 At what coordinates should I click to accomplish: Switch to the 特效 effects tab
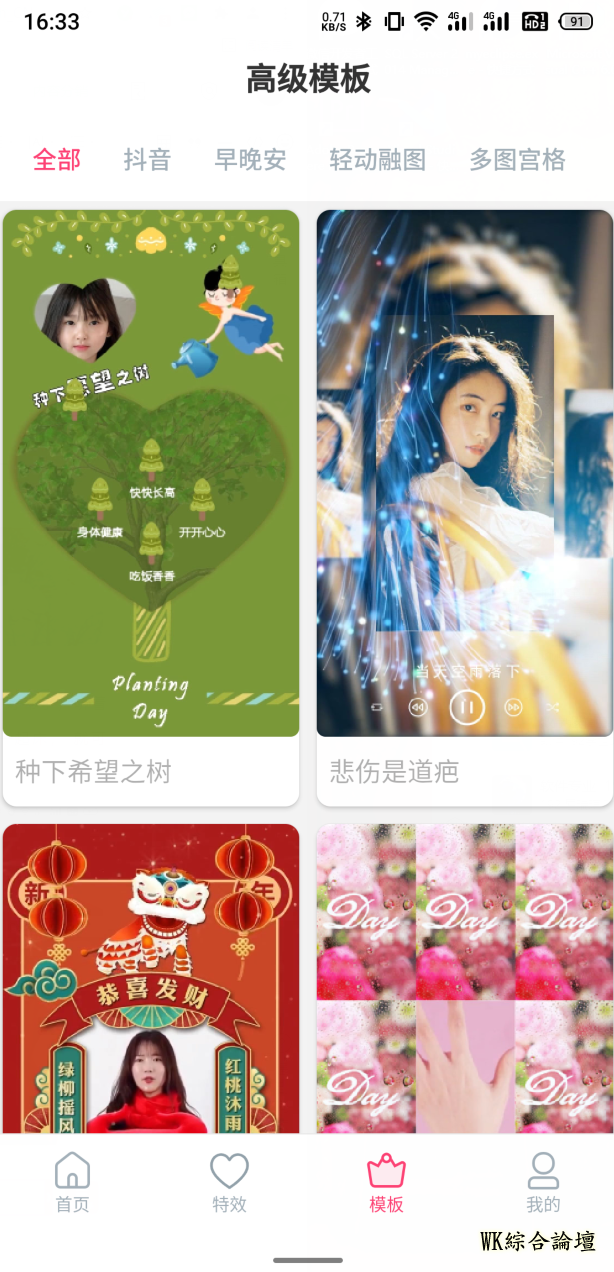point(229,1182)
